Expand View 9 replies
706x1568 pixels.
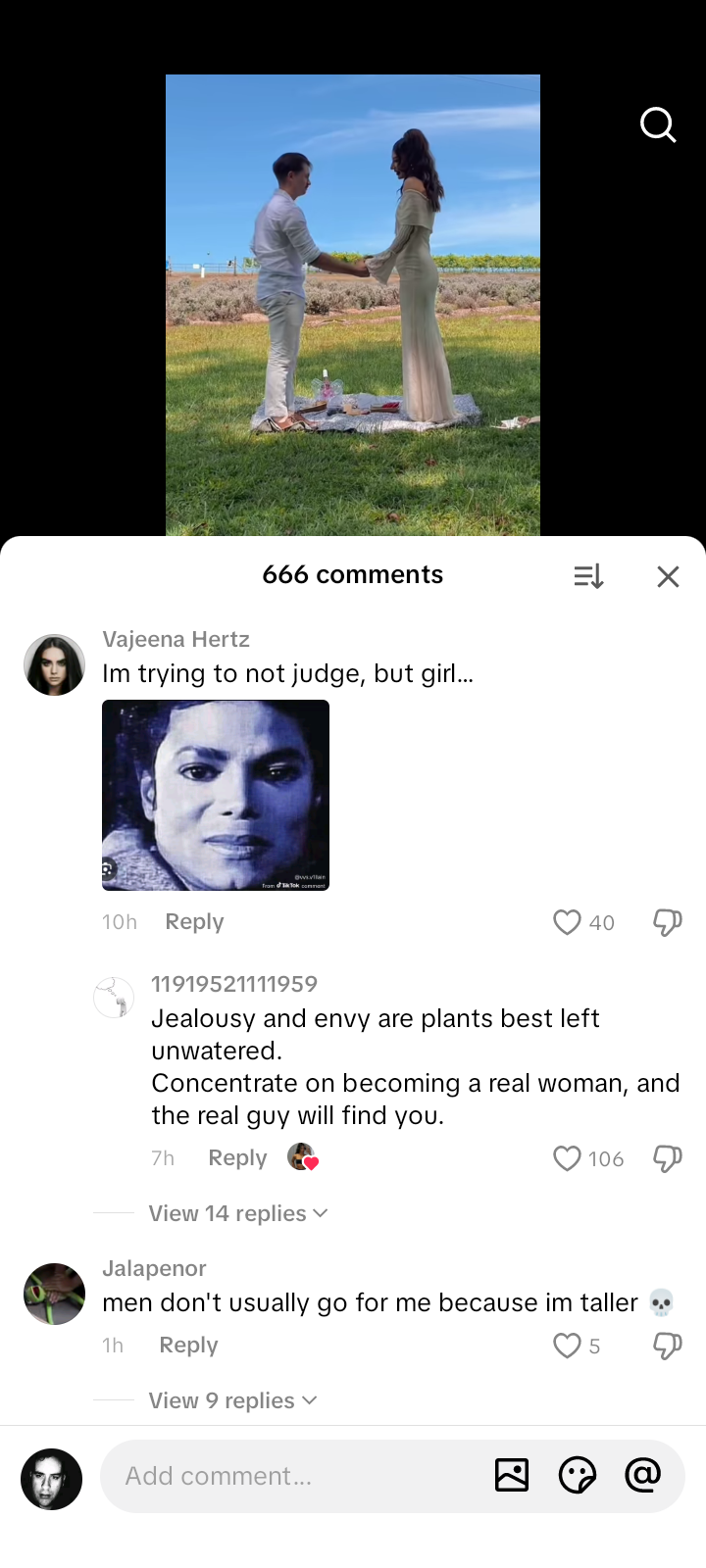232,1400
